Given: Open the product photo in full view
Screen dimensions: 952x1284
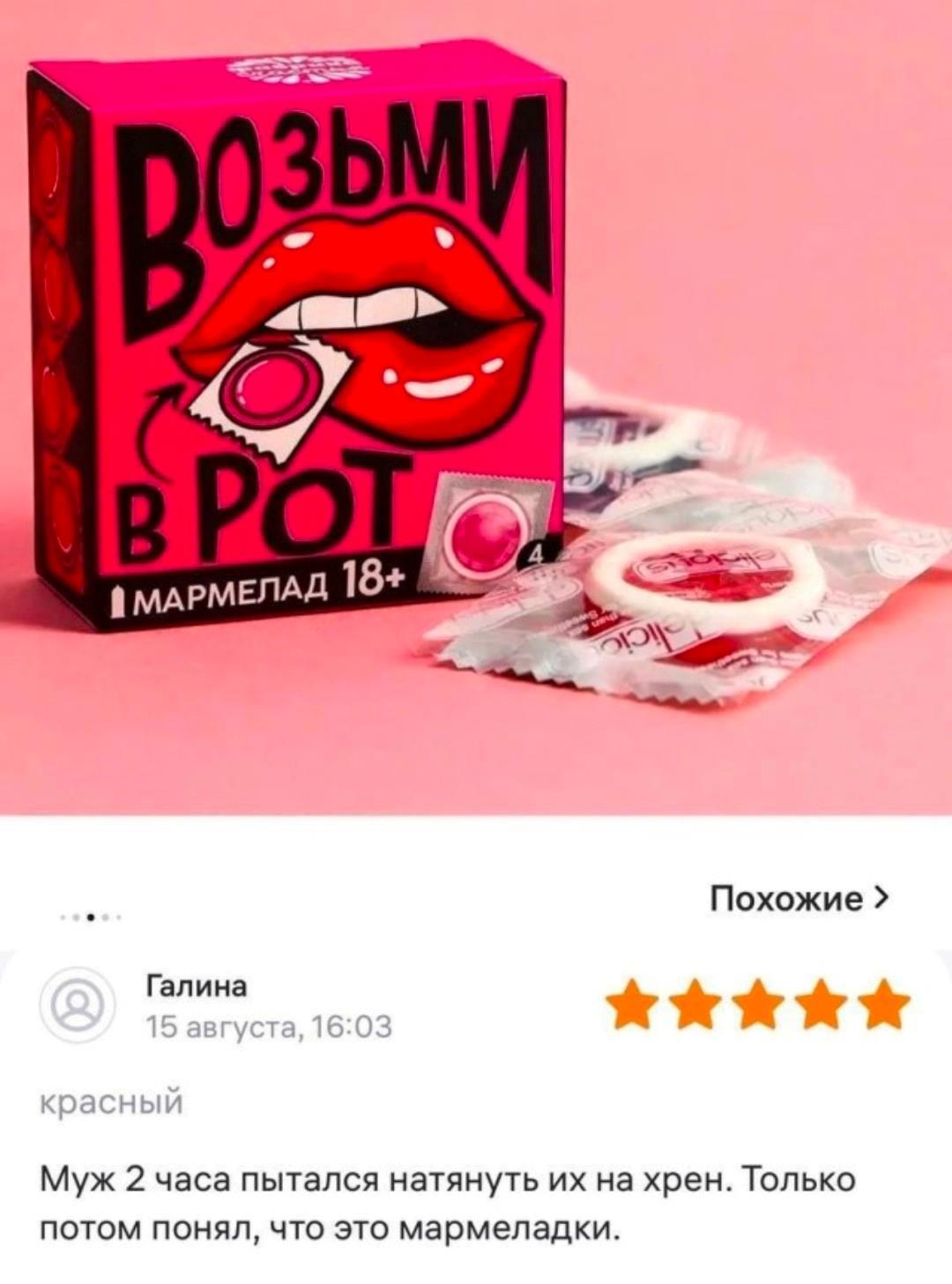Looking at the screenshot, I should pos(476,408).
